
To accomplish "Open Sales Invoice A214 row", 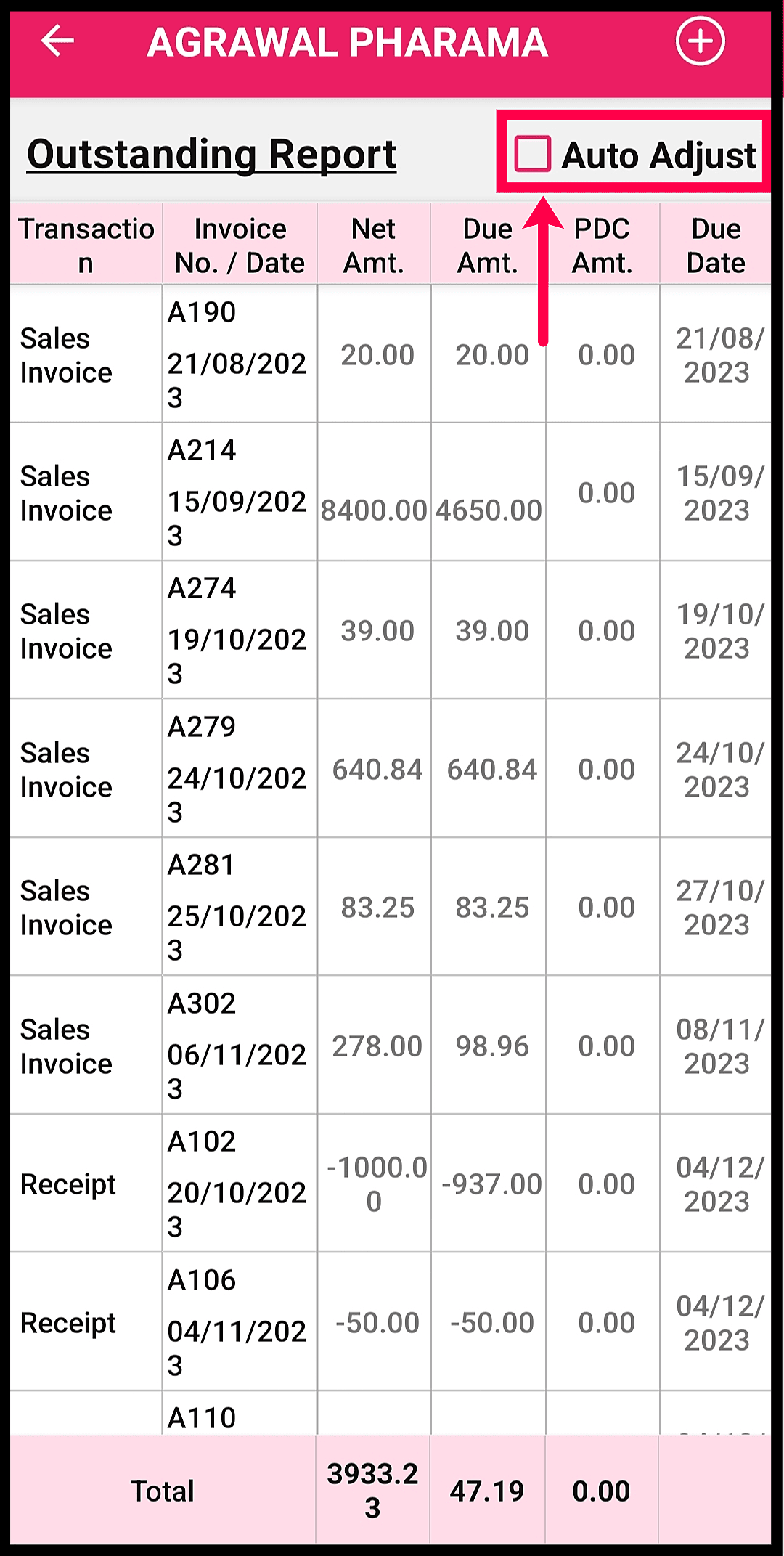I will [x=391, y=492].
